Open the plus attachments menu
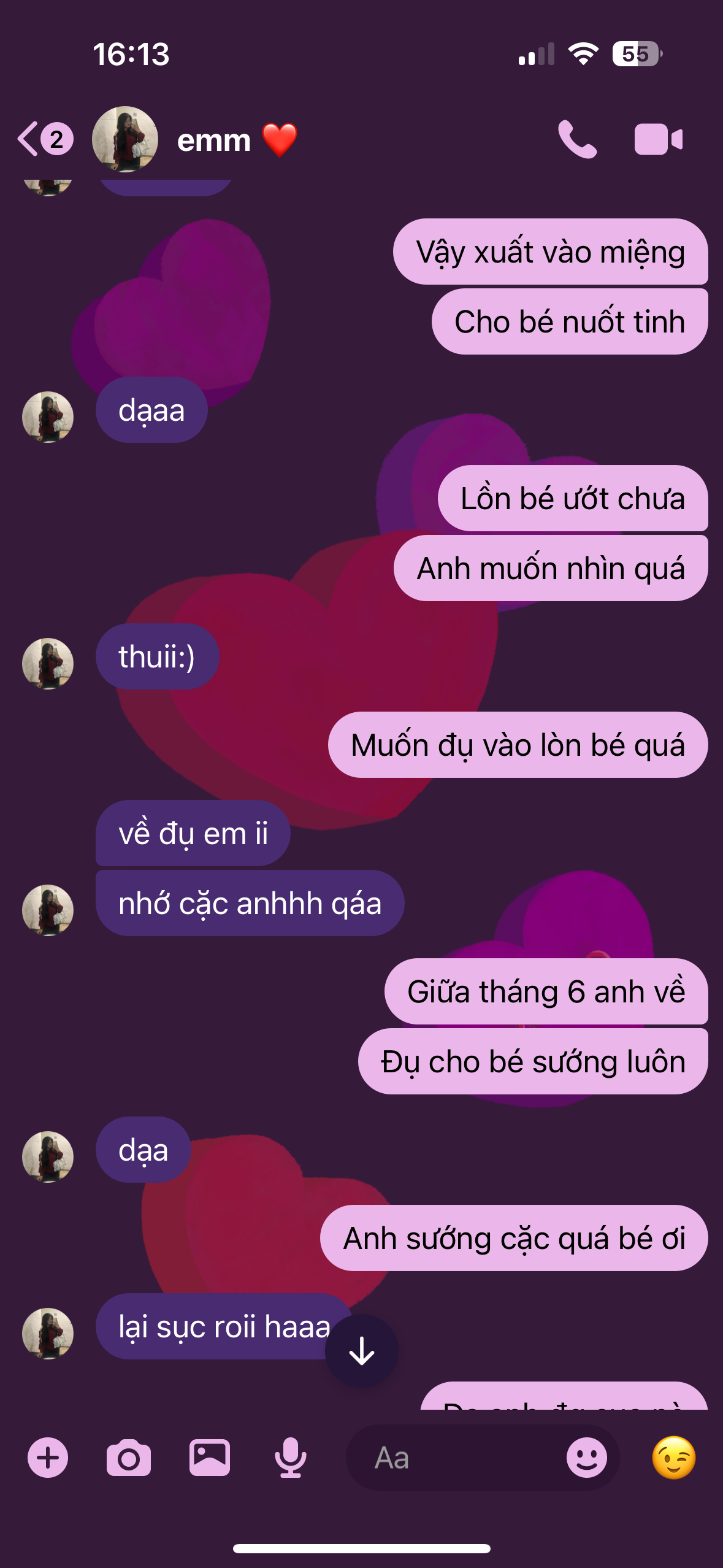 tap(48, 1458)
